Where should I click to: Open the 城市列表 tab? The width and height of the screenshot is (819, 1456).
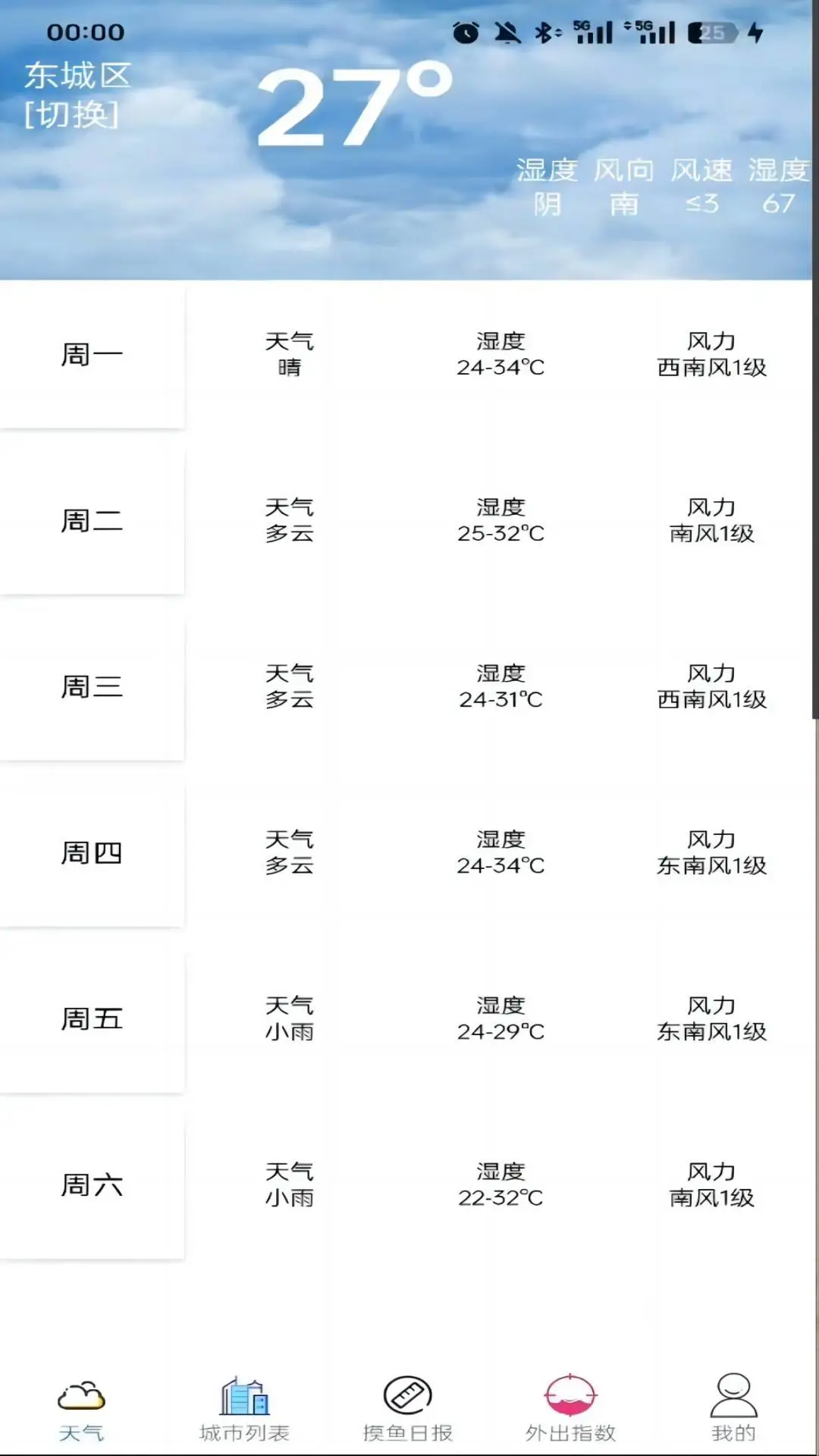(244, 1410)
